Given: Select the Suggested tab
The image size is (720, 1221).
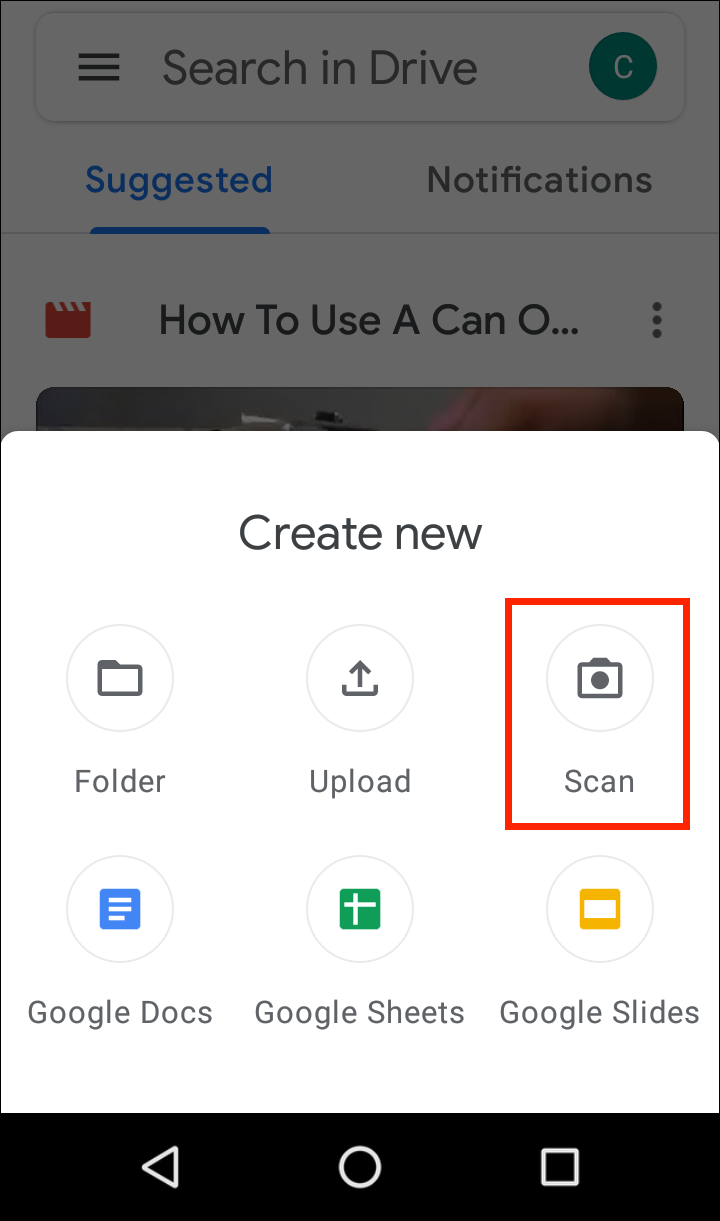Looking at the screenshot, I should [179, 181].
